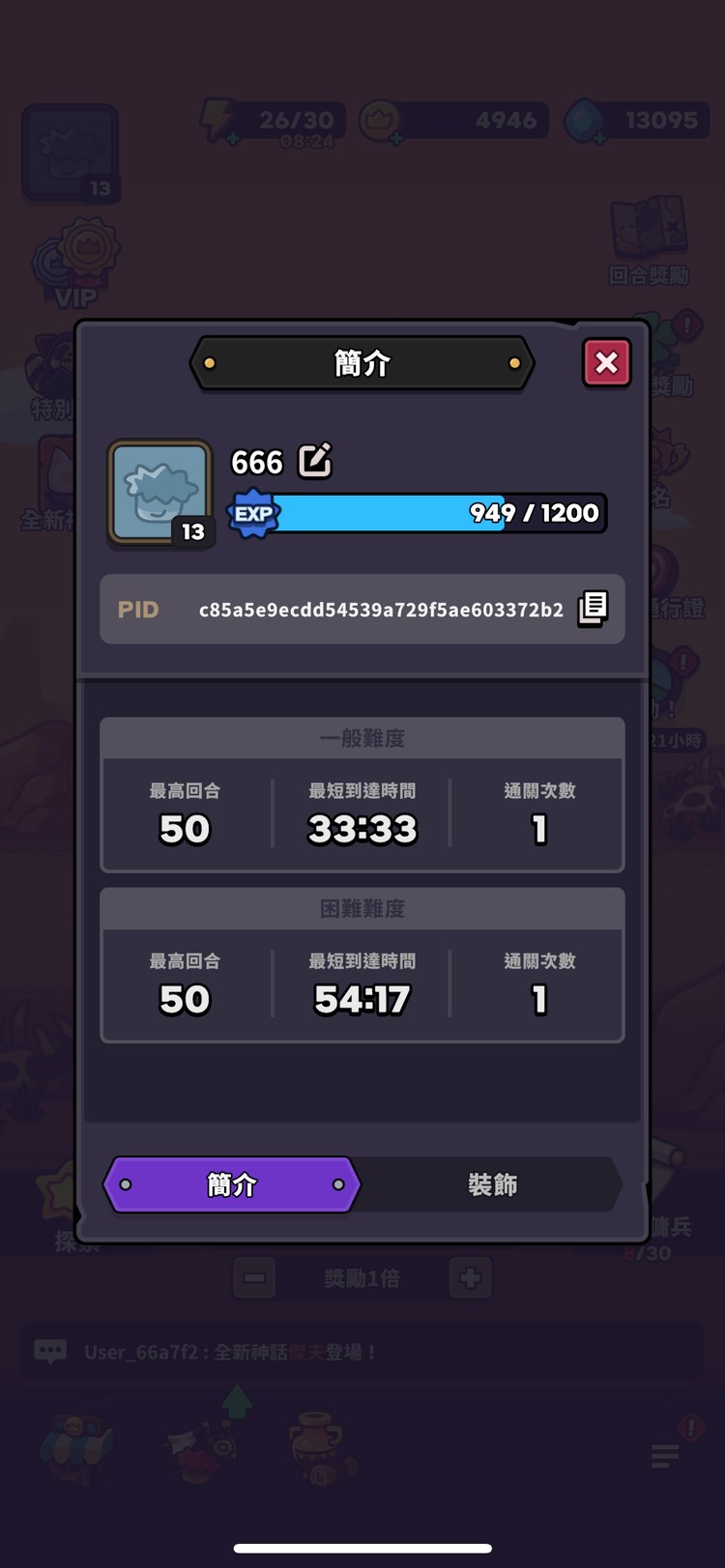Edit the player name 666
Viewport: 725px width, 1568px height.
point(315,461)
